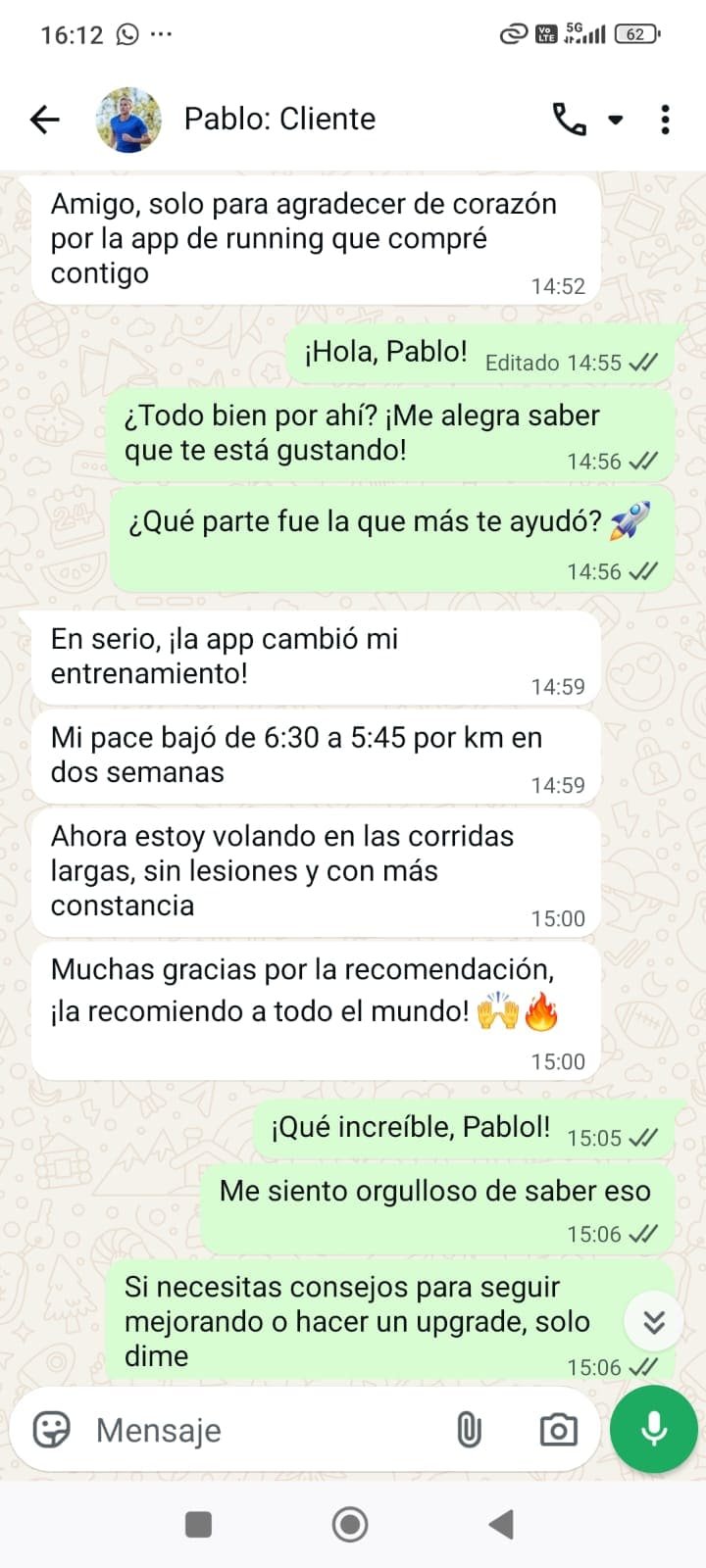Image resolution: width=706 pixels, height=1568 pixels.
Task: Tap the camera icon in the message bar
Action: (557, 1430)
